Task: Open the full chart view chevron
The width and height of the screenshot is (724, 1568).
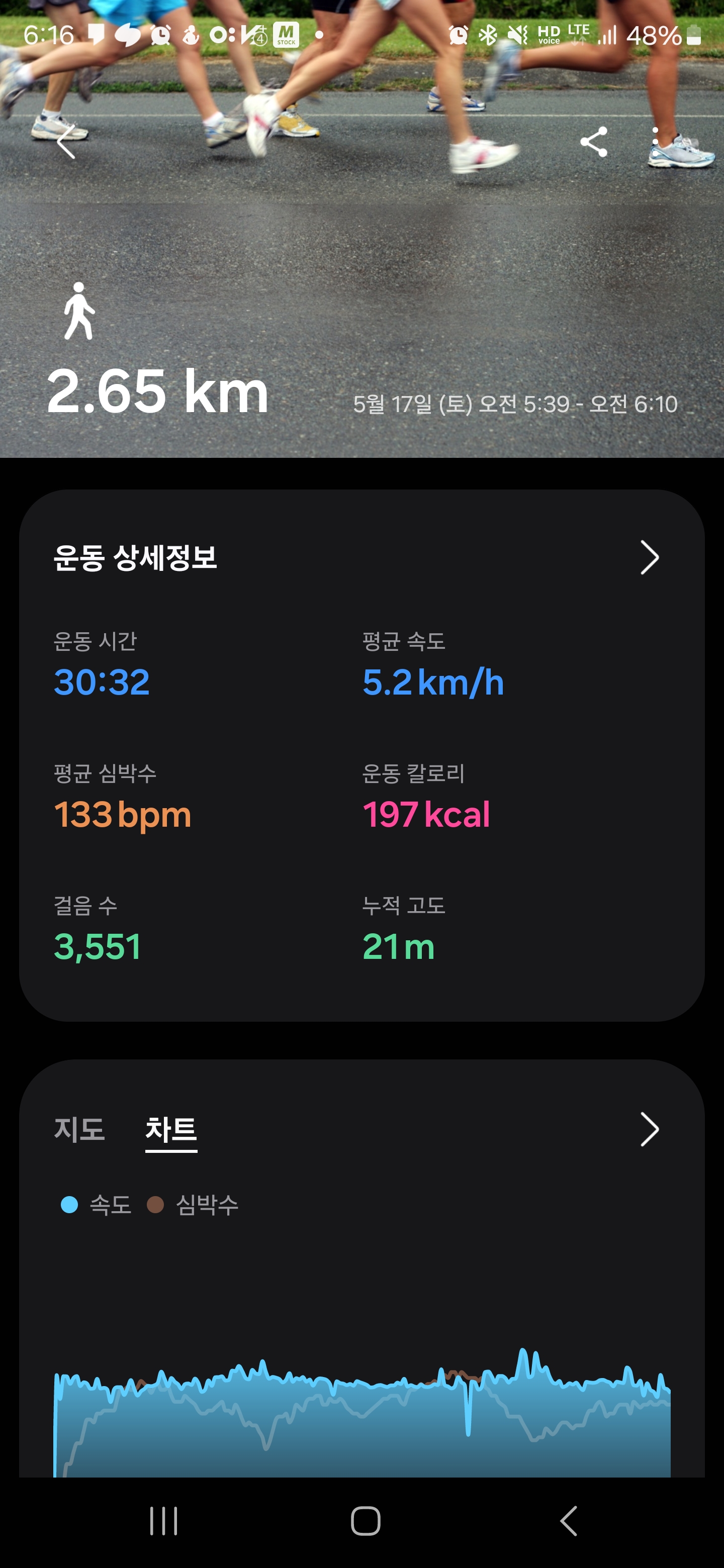Action: point(649,1130)
